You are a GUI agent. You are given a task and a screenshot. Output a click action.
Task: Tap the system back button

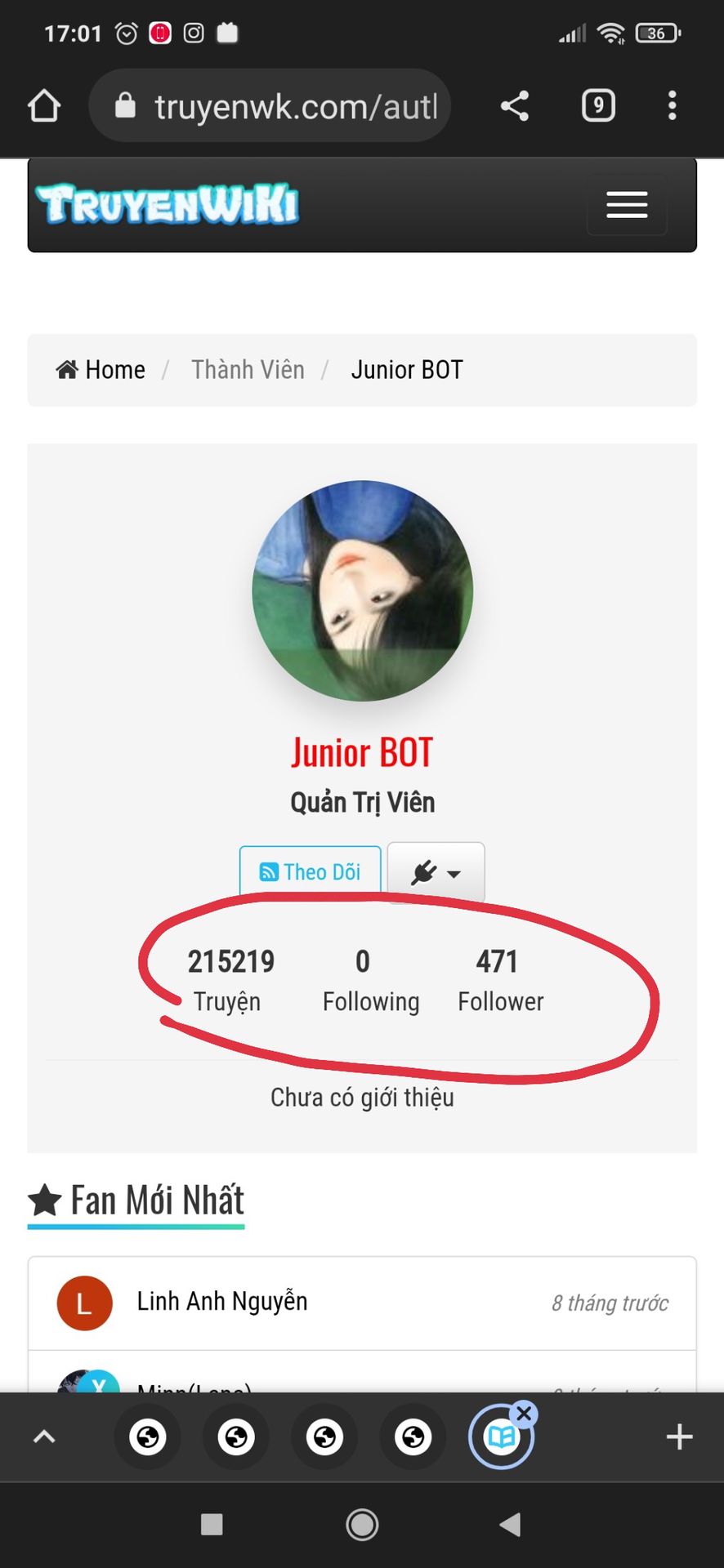pyautogui.click(x=510, y=1524)
